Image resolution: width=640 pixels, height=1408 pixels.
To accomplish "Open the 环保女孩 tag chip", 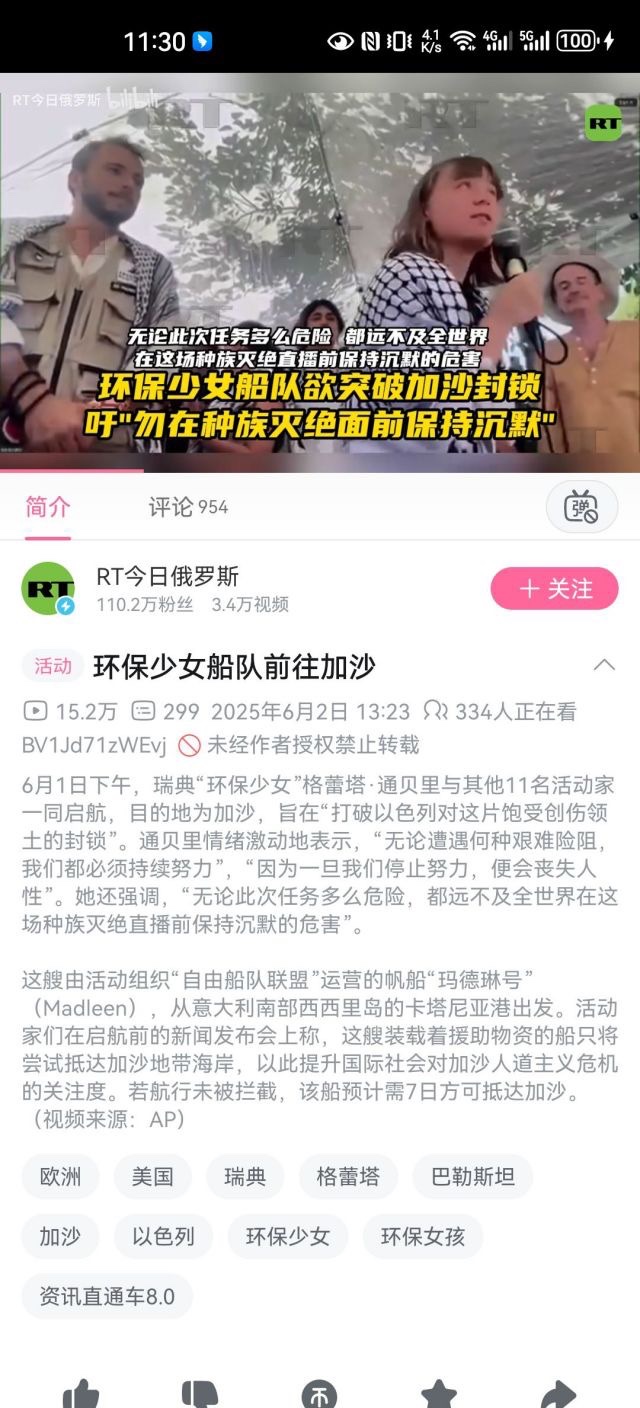I will pyautogui.click(x=422, y=1237).
